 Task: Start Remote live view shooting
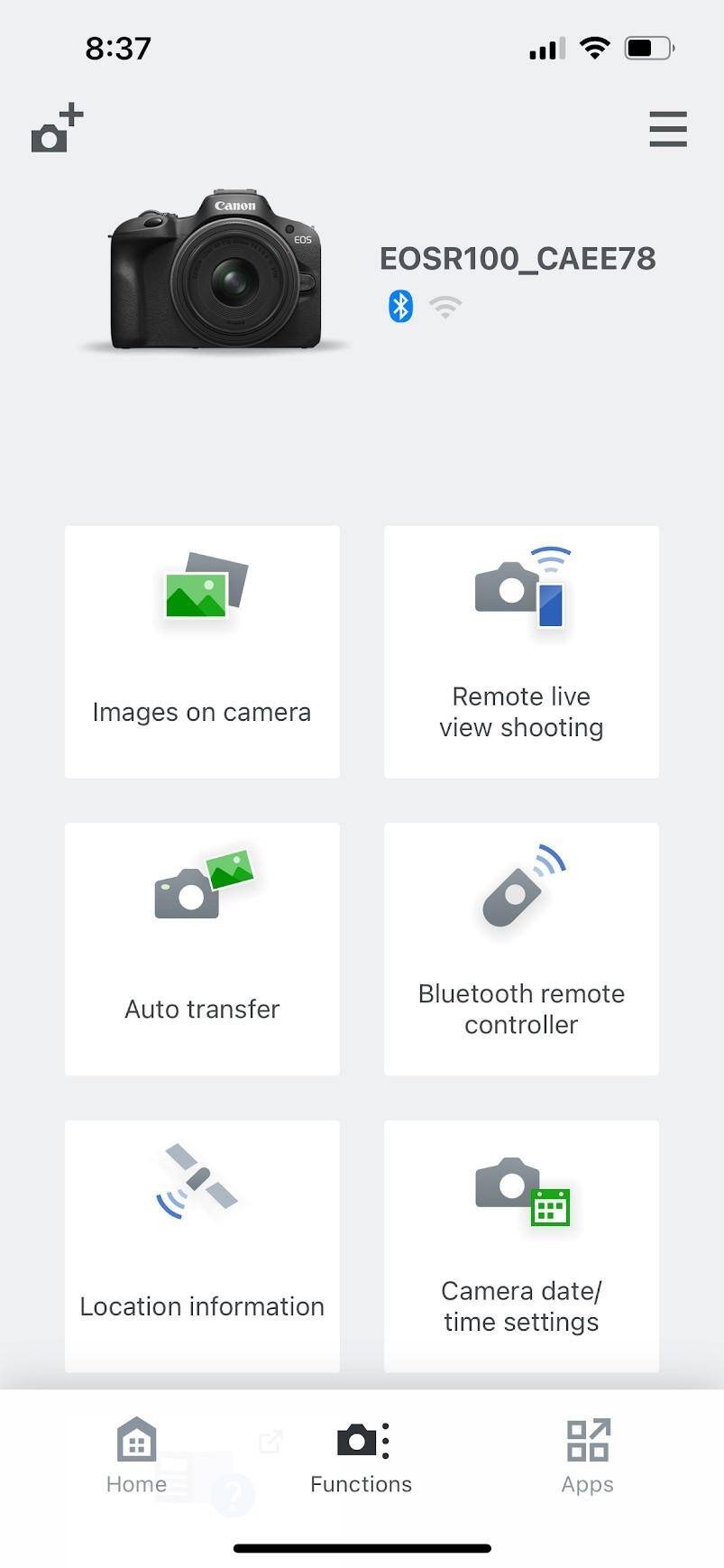coord(521,651)
